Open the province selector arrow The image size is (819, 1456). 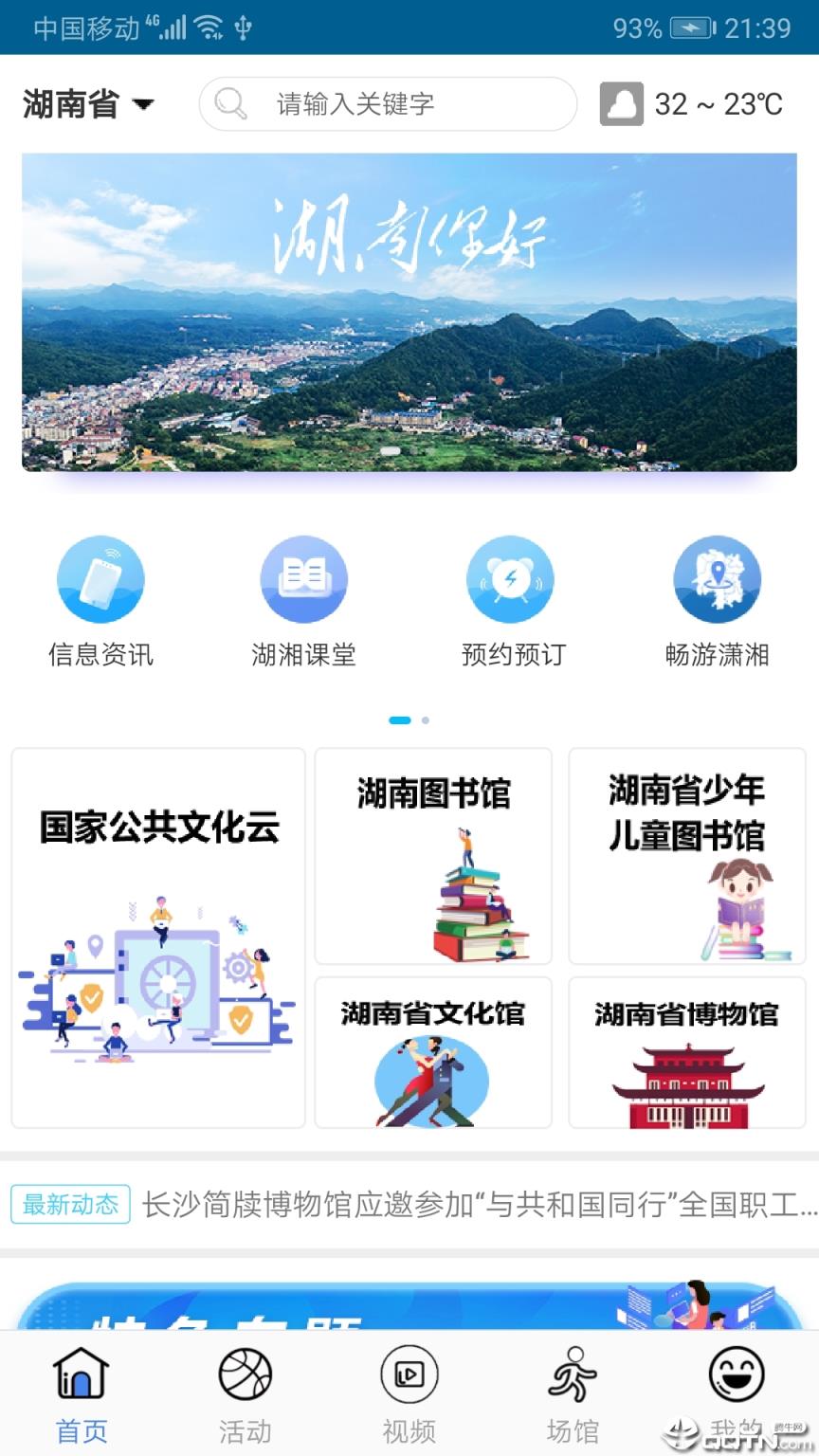(x=144, y=106)
